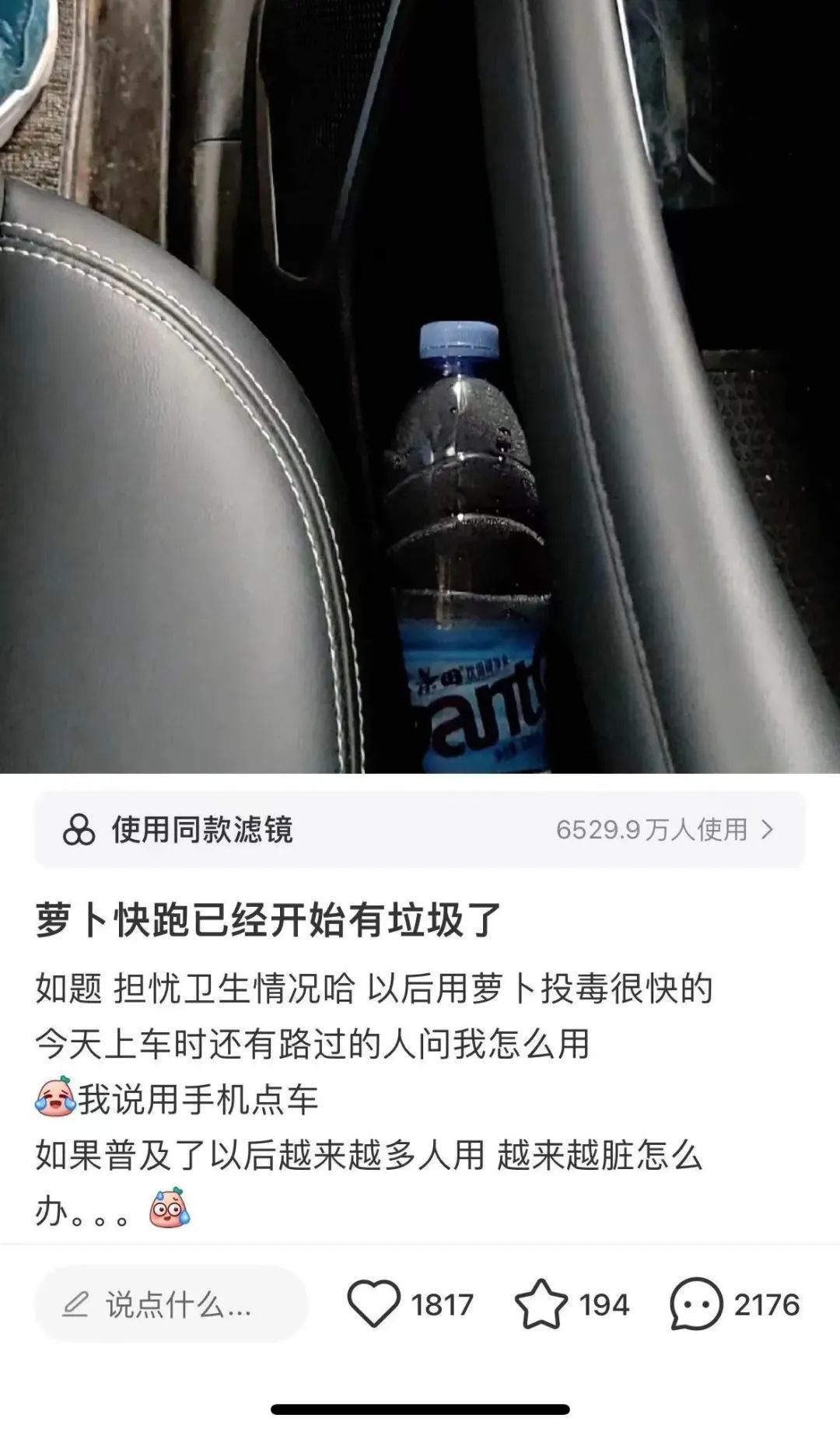This screenshot has height=1432, width=840.
Task: Save the post with the star icon
Action: pos(541,1304)
